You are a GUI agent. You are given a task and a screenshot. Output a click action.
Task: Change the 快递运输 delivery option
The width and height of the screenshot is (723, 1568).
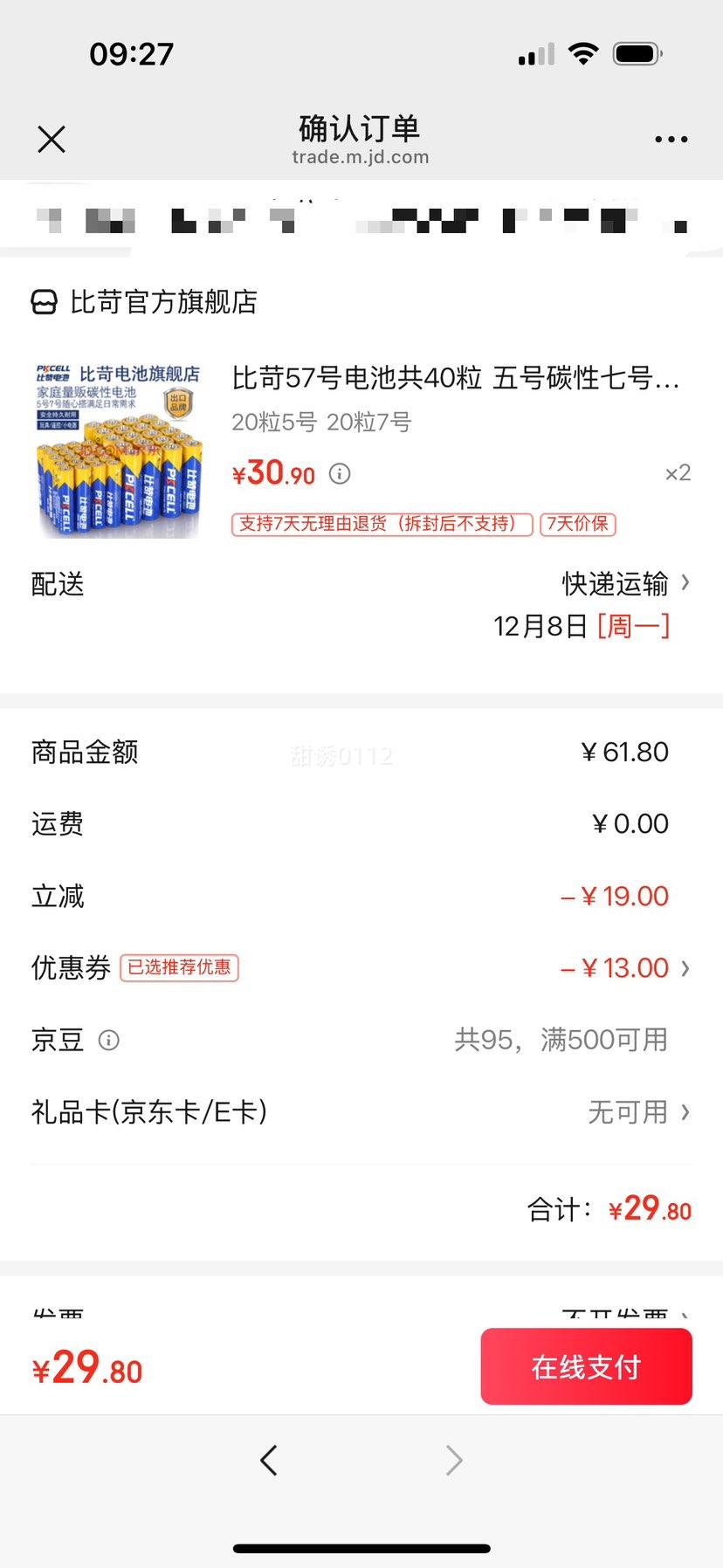tap(625, 584)
